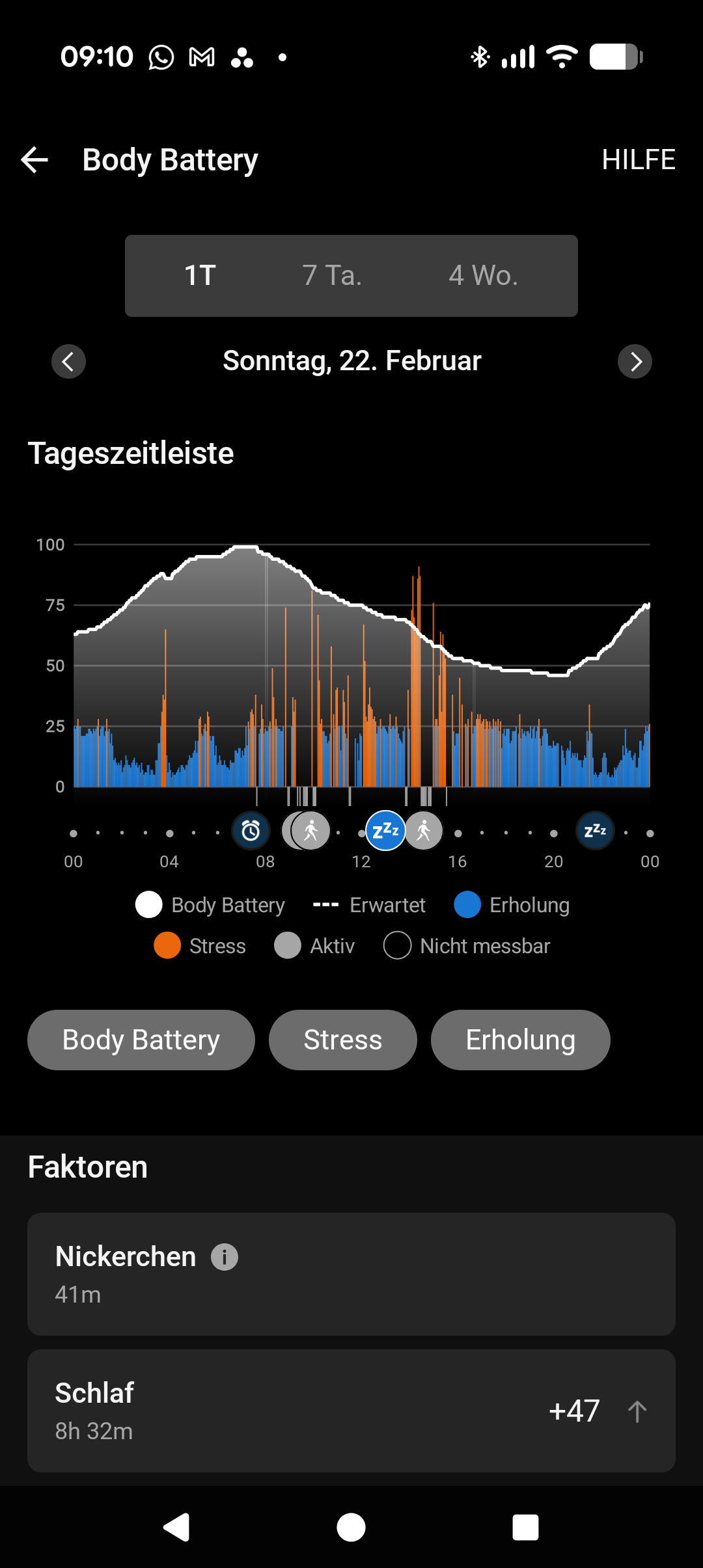Screen dimensions: 703x1568
Task: Switch to the 4 Wo. view
Action: 483,276
